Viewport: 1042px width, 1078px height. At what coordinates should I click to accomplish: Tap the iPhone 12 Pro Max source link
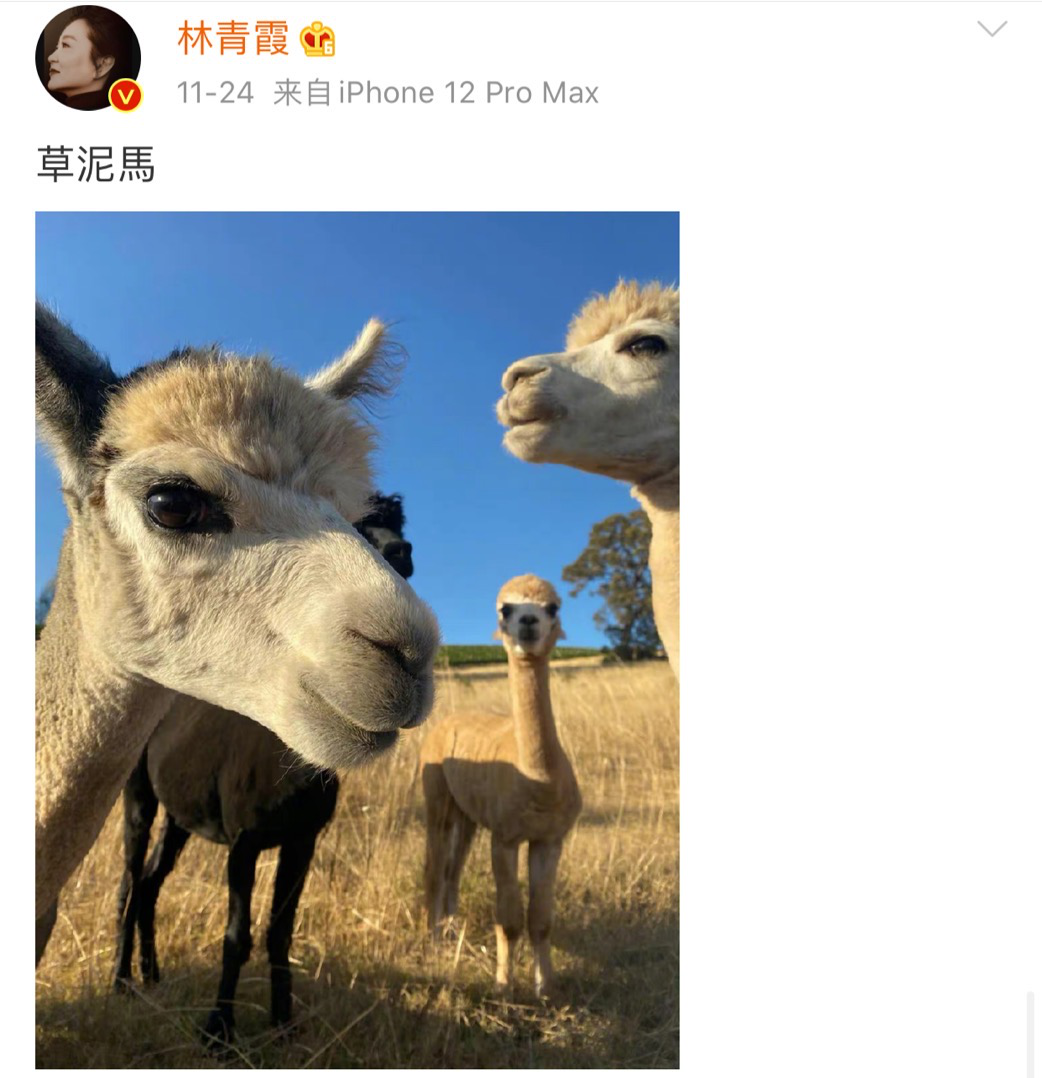point(468,93)
